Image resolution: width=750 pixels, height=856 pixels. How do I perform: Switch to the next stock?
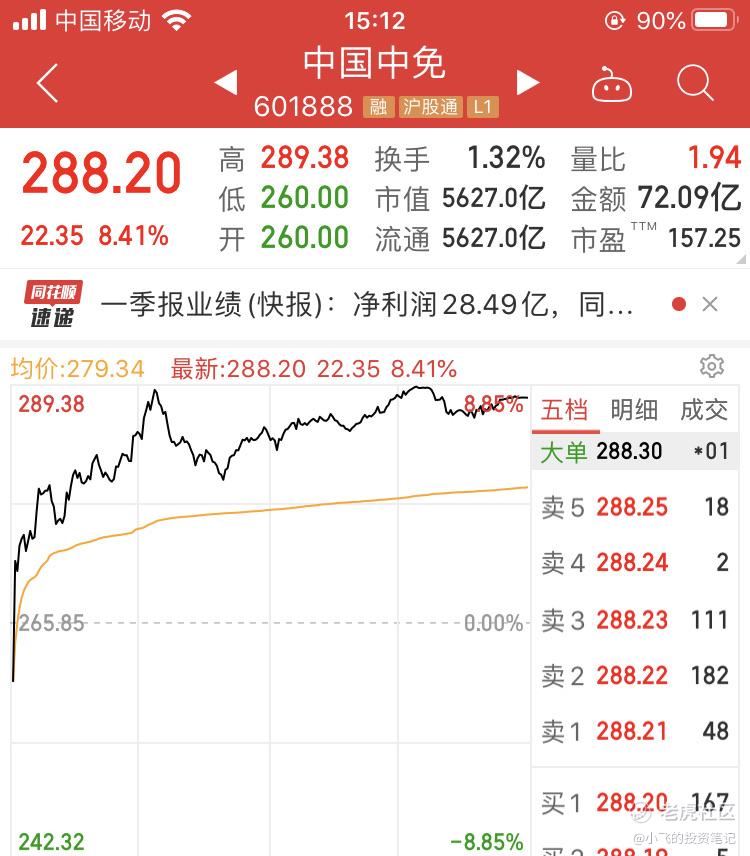[527, 82]
